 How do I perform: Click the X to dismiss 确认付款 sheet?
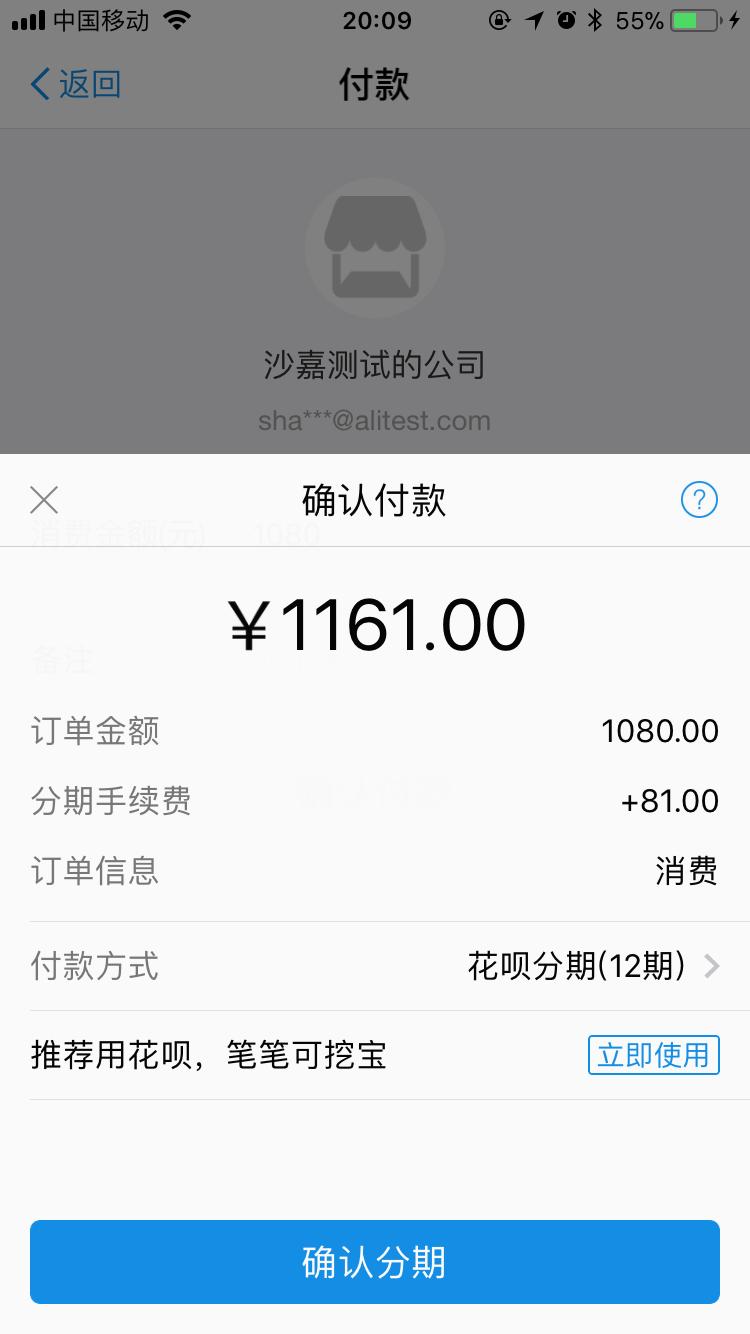pos(44,500)
